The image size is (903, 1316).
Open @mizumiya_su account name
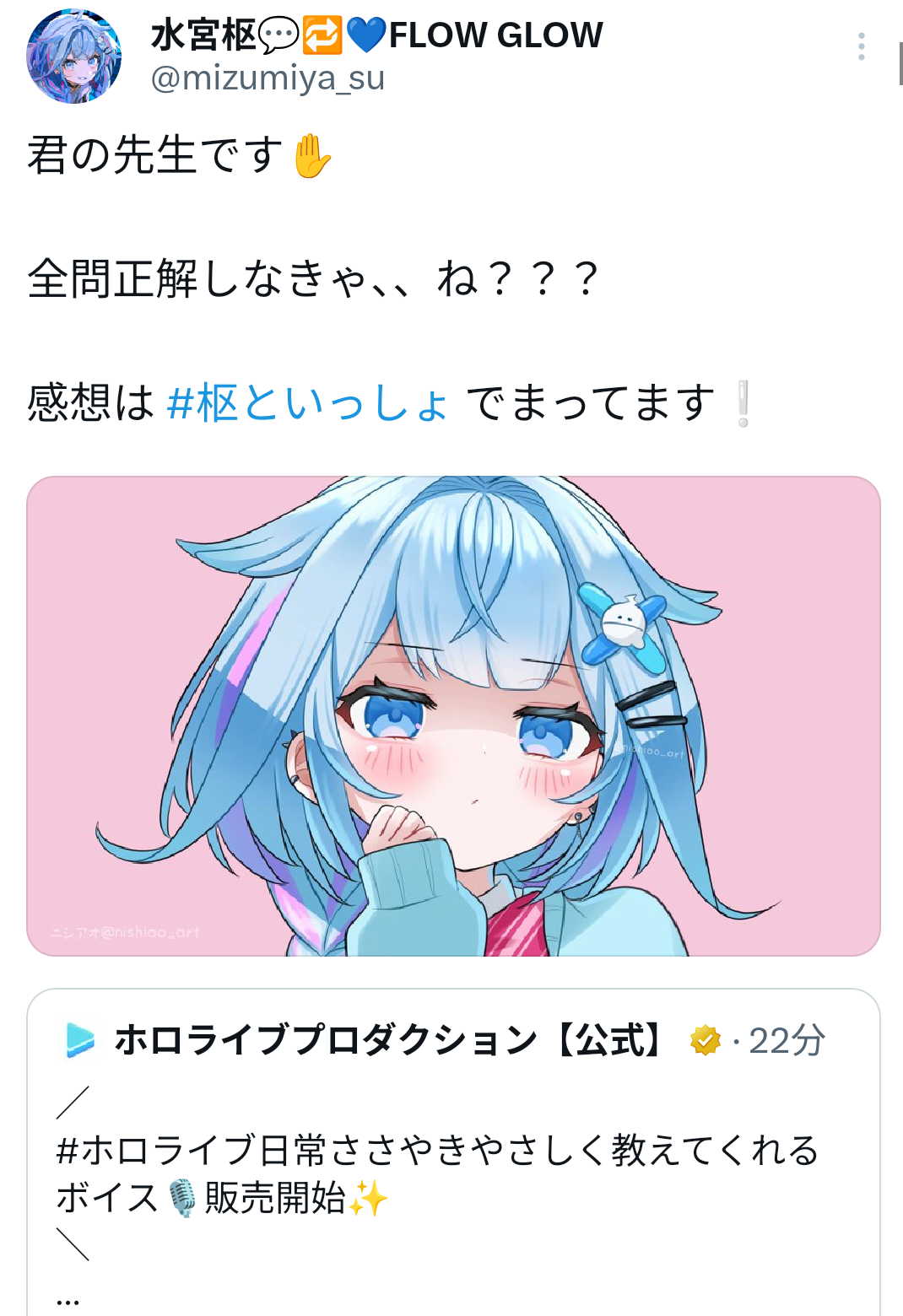(268, 78)
